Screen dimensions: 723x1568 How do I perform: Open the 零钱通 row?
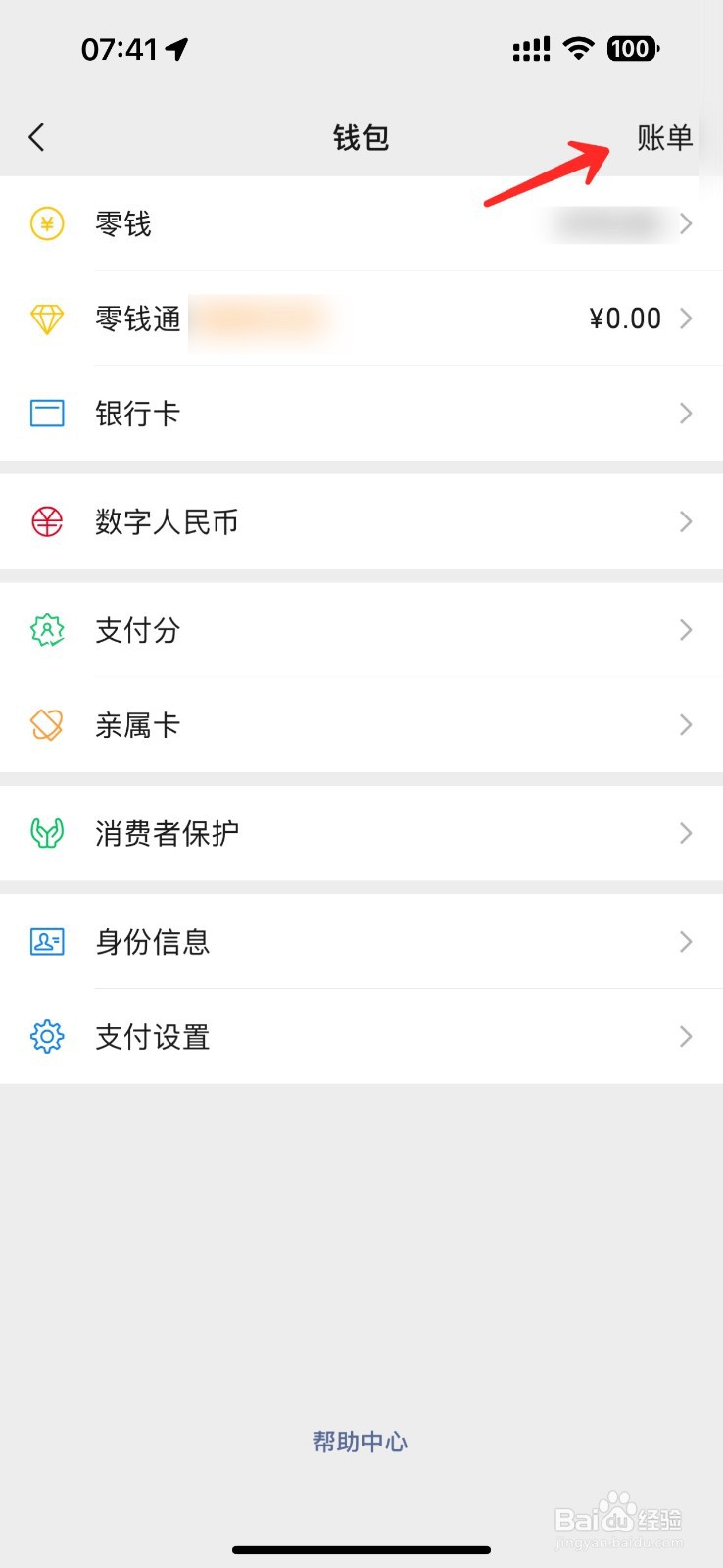361,318
